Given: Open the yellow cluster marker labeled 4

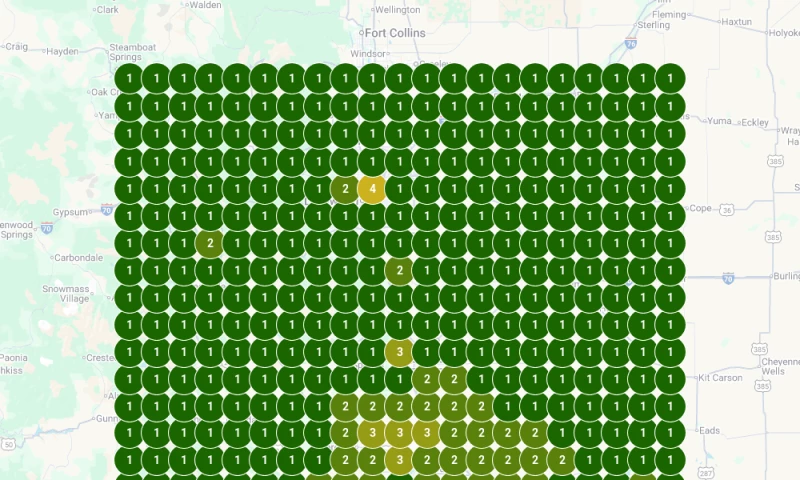Looking at the screenshot, I should [372, 188].
